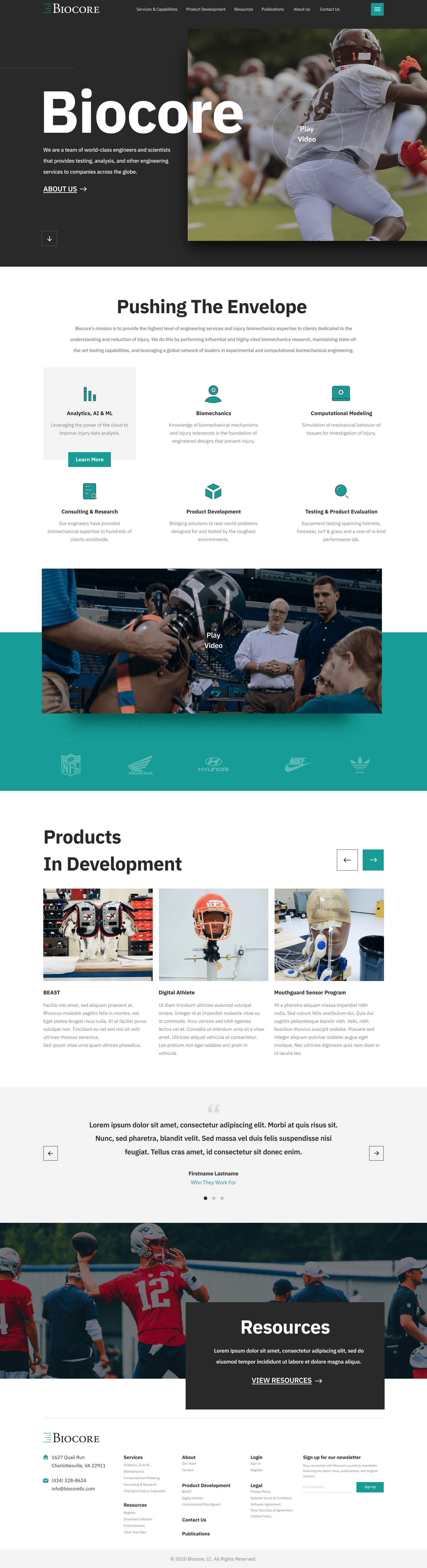Show next products with teal right arrow
Screen dimensions: 427x1568
pos(373,860)
